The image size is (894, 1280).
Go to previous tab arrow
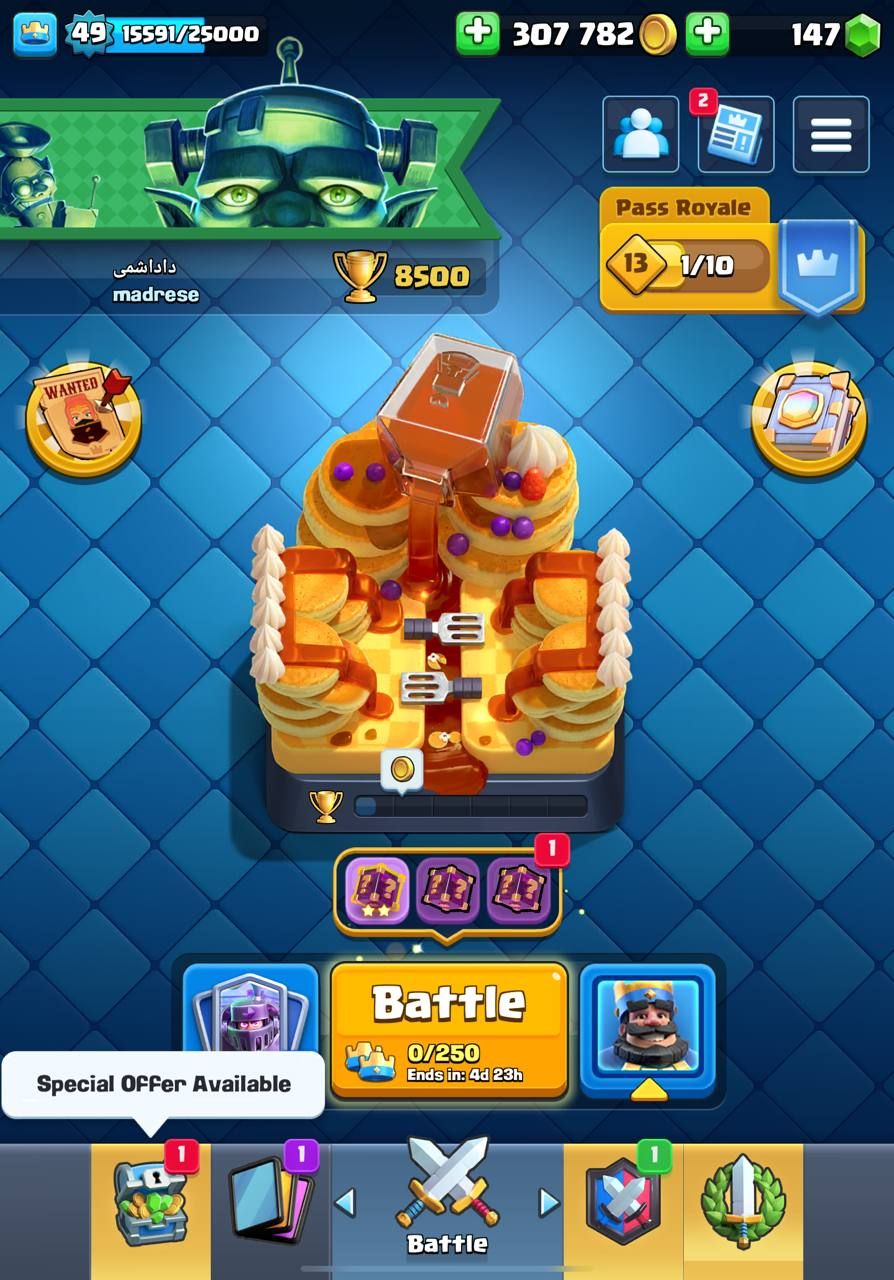tap(345, 1202)
